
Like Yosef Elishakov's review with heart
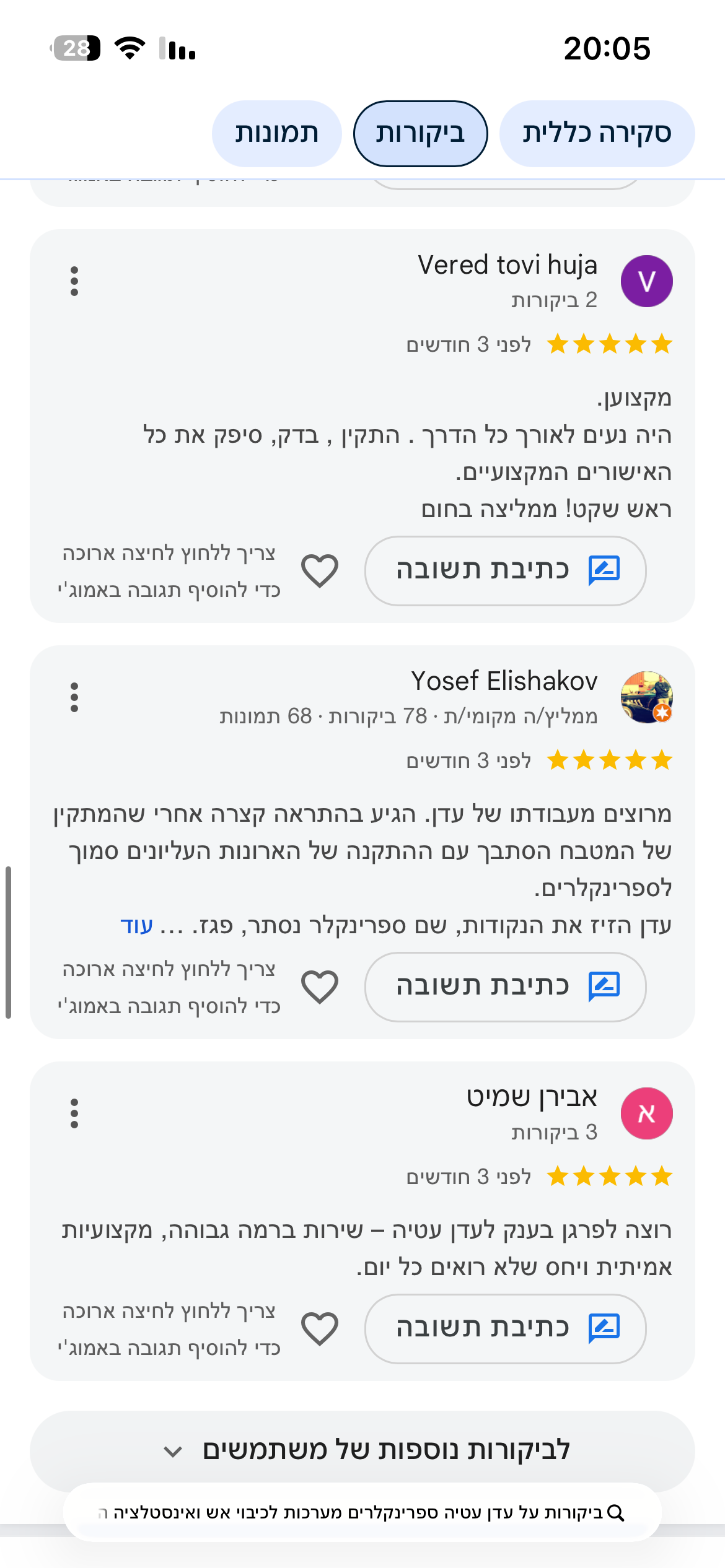click(320, 987)
